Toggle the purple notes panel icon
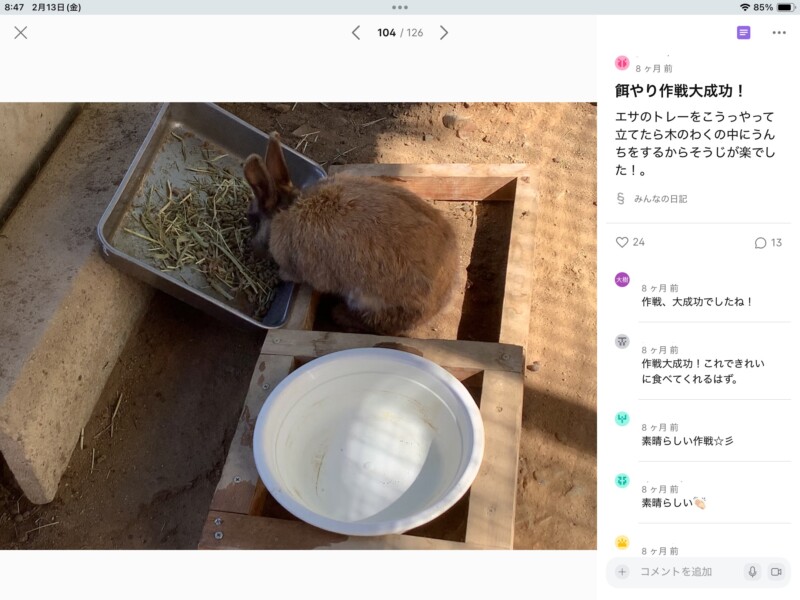This screenshot has width=800, height=600. point(743,33)
